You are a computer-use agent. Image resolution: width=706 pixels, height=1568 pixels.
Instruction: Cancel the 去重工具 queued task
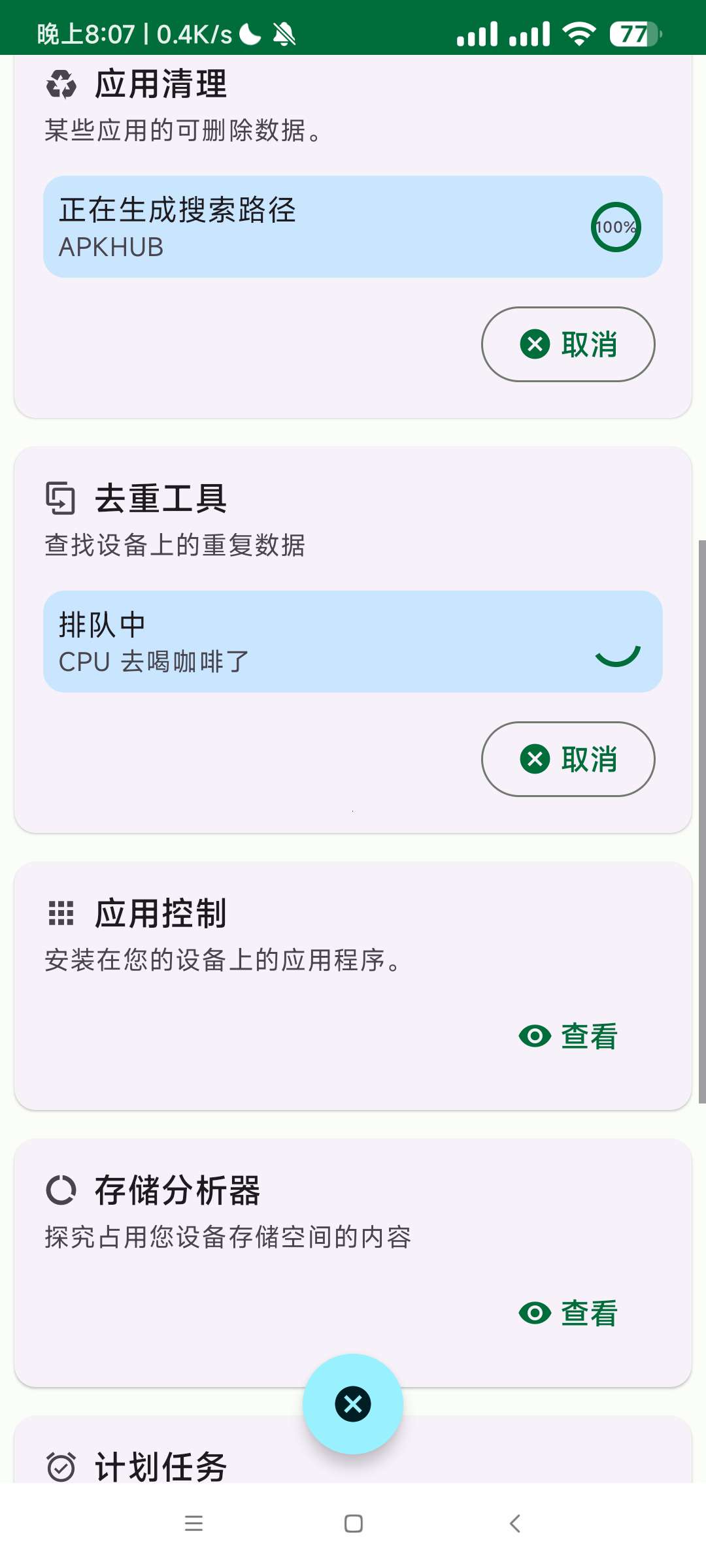pyautogui.click(x=568, y=759)
